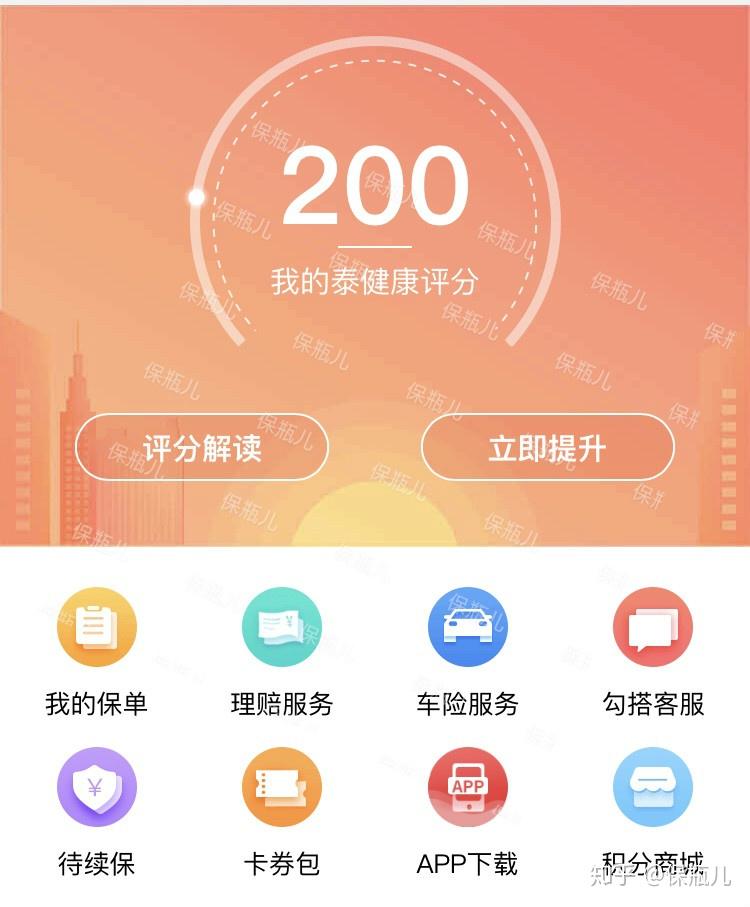This screenshot has height=907, width=750.
Task: Contact 勾搭客服 customer service
Action: coord(653,628)
